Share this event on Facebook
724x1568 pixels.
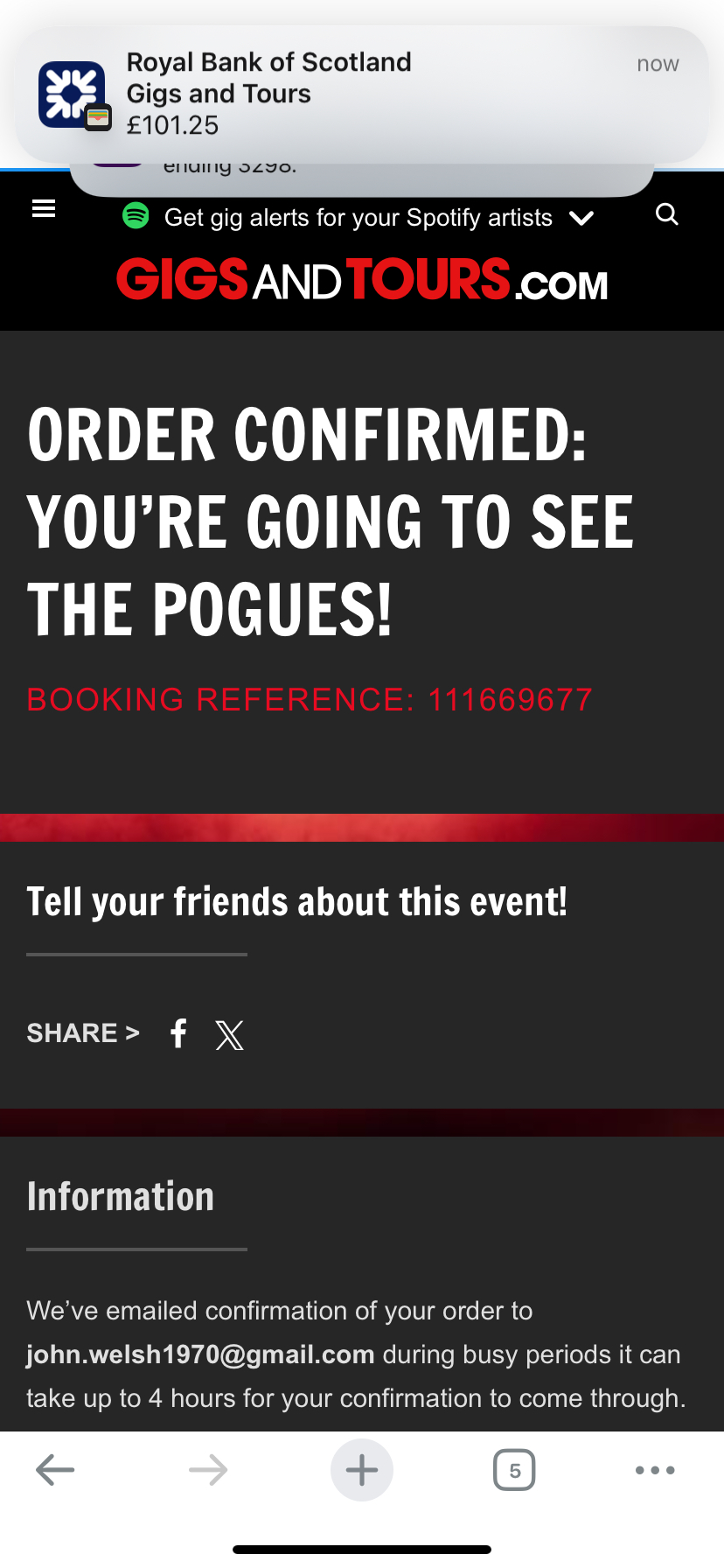coord(178,1033)
